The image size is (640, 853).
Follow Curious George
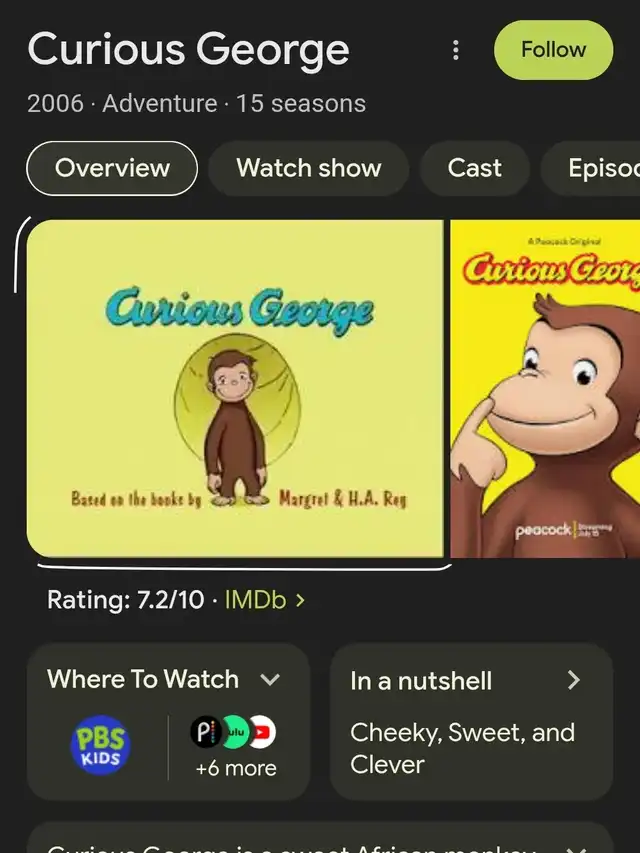[x=553, y=50]
